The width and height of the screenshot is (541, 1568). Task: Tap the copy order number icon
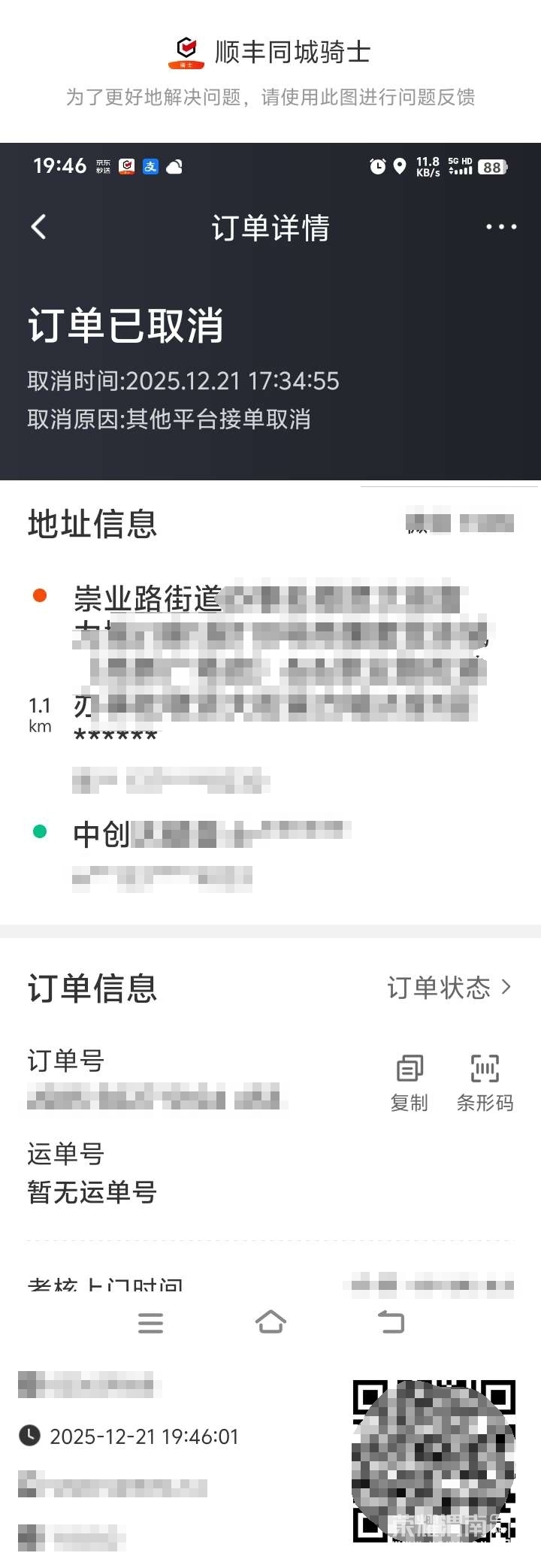pyautogui.click(x=408, y=1067)
